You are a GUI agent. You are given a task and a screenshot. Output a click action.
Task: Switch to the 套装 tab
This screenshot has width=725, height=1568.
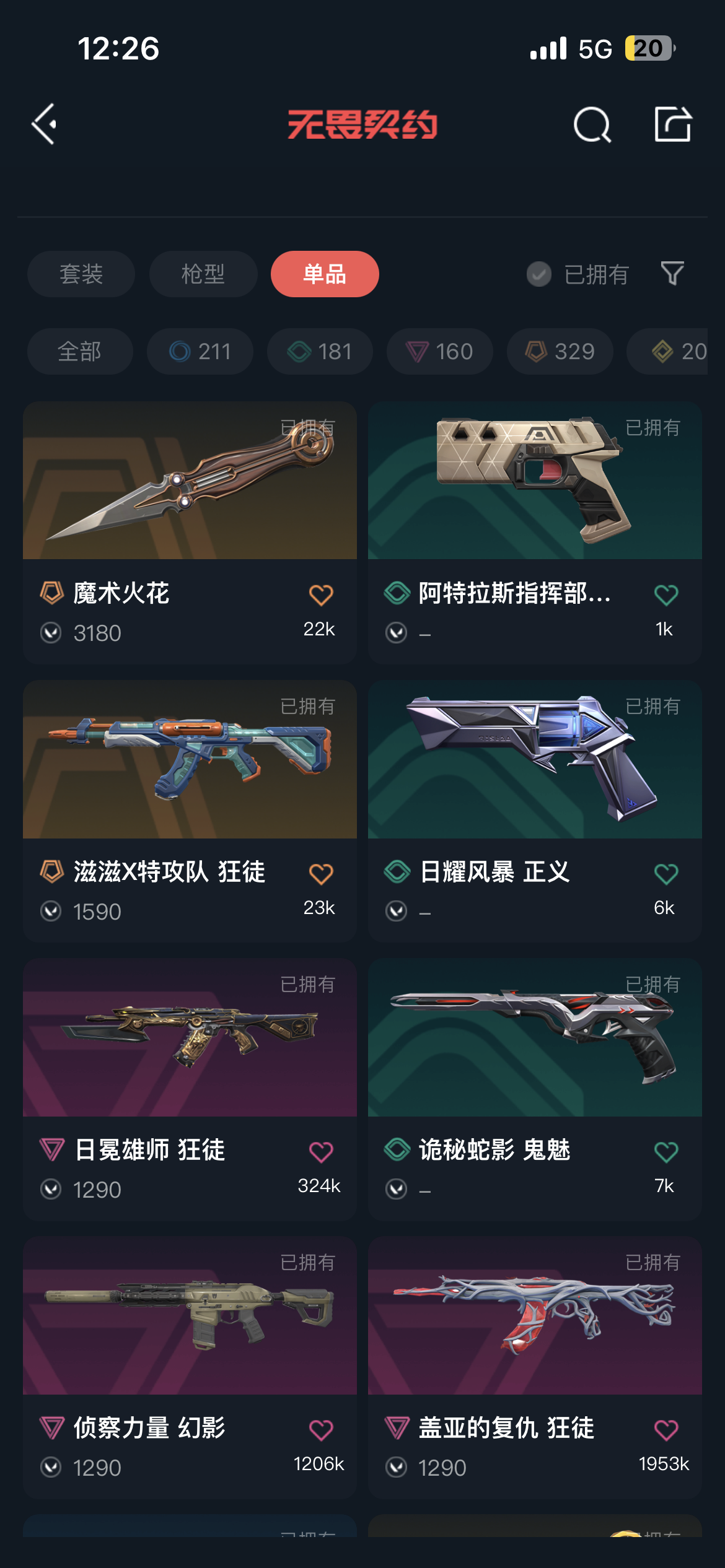coord(81,274)
